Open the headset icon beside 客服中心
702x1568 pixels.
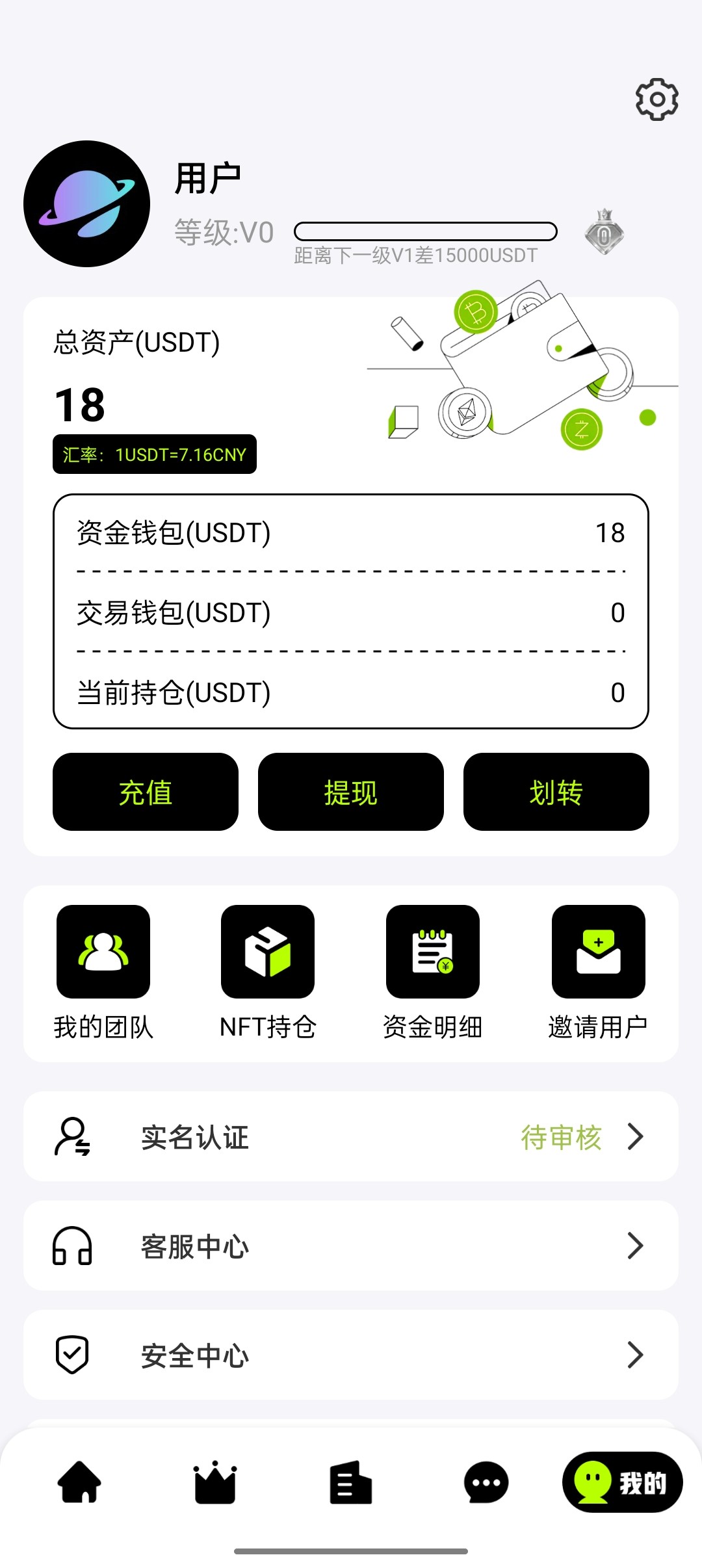[x=73, y=1246]
